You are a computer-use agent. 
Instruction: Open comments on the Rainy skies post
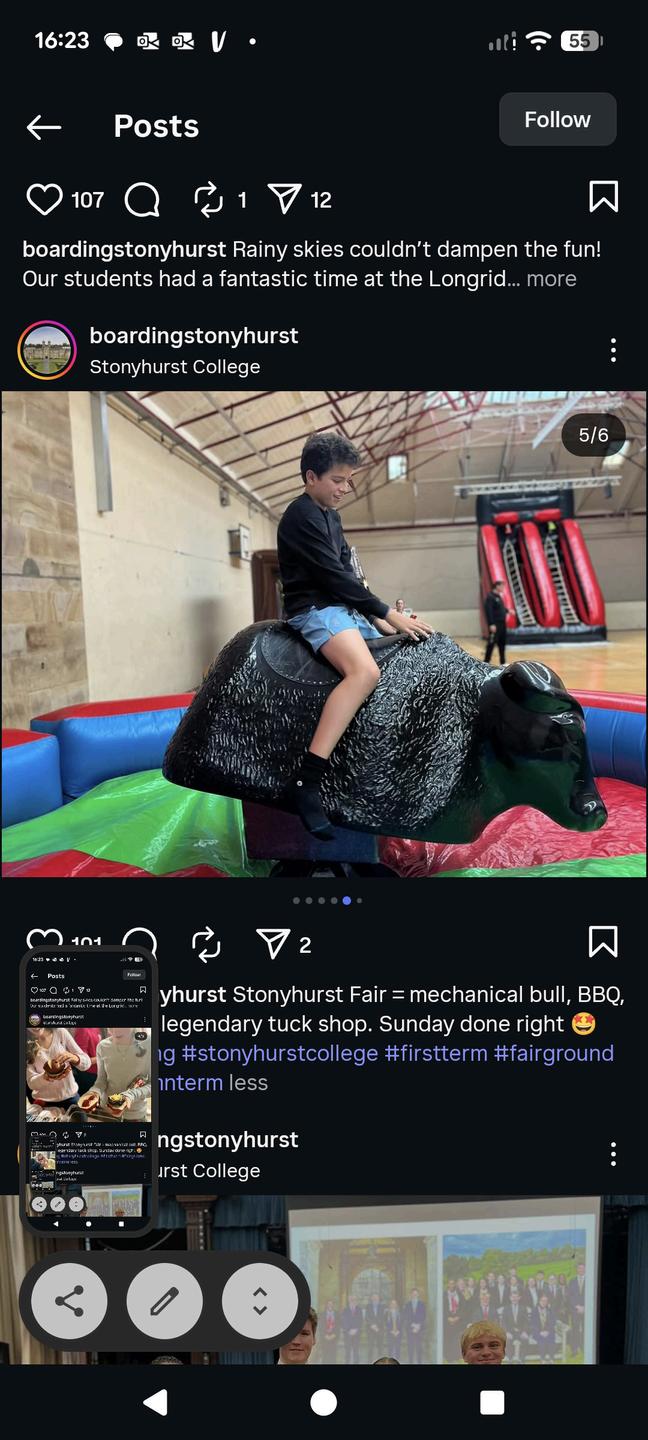pyautogui.click(x=142, y=200)
